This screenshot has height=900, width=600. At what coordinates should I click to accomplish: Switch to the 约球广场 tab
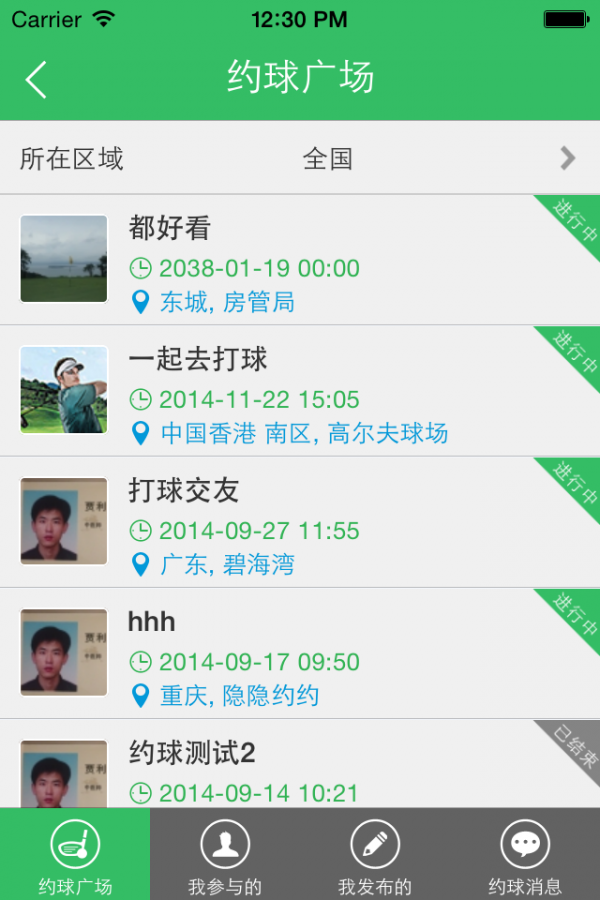[x=75, y=855]
